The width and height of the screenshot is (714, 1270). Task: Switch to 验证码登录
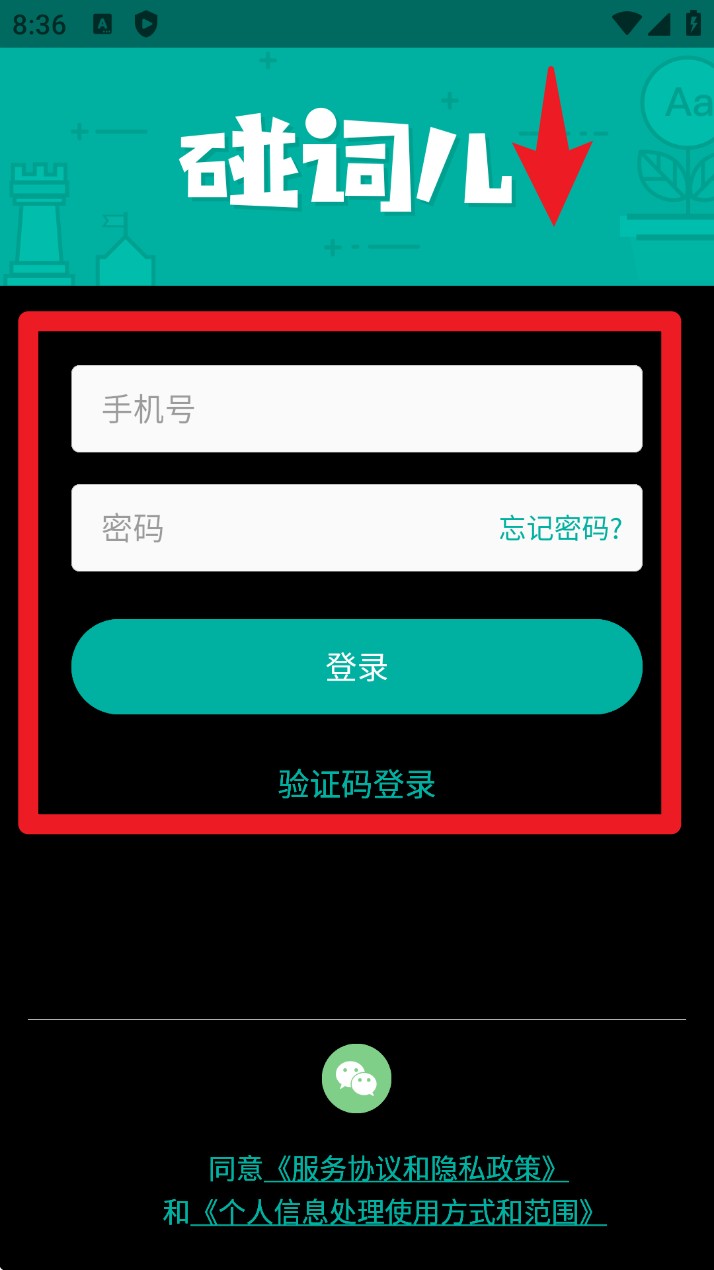click(356, 784)
